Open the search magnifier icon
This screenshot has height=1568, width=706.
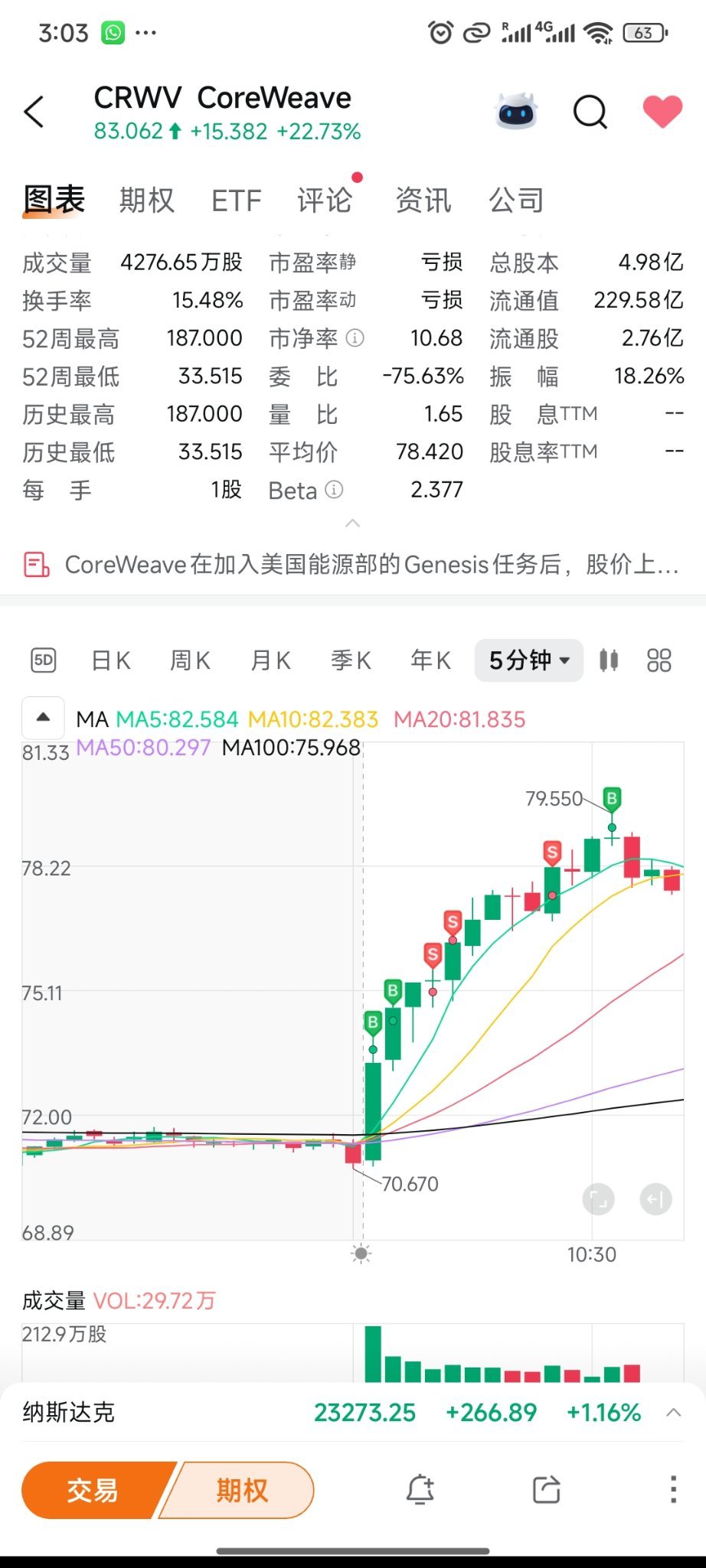(590, 112)
